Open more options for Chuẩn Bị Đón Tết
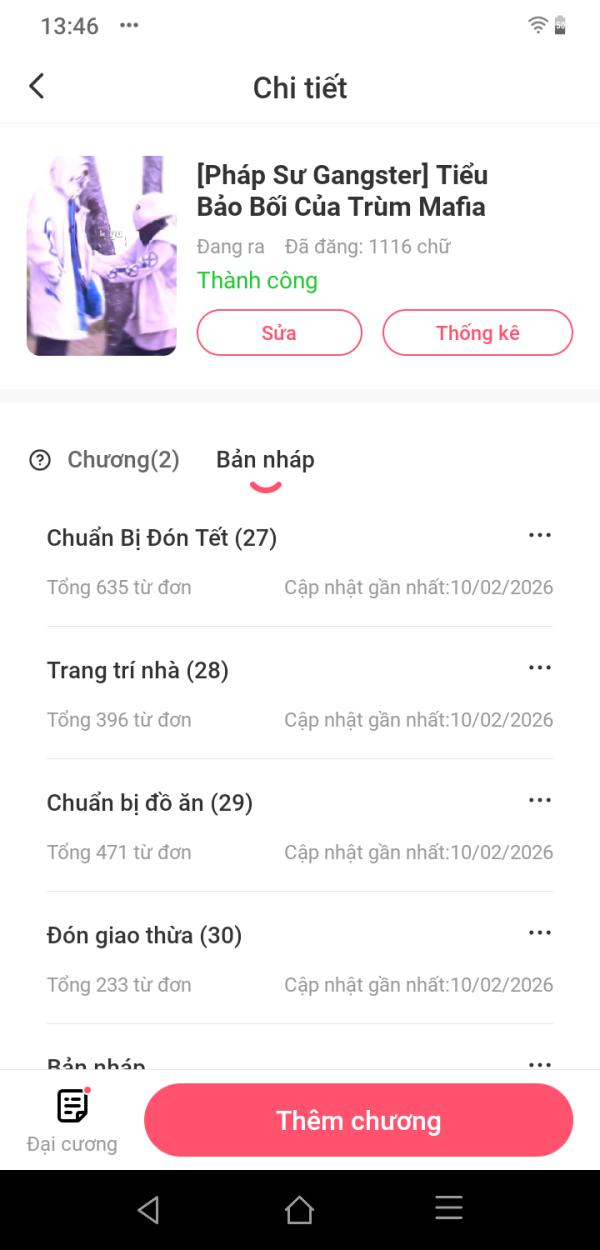 click(x=539, y=536)
